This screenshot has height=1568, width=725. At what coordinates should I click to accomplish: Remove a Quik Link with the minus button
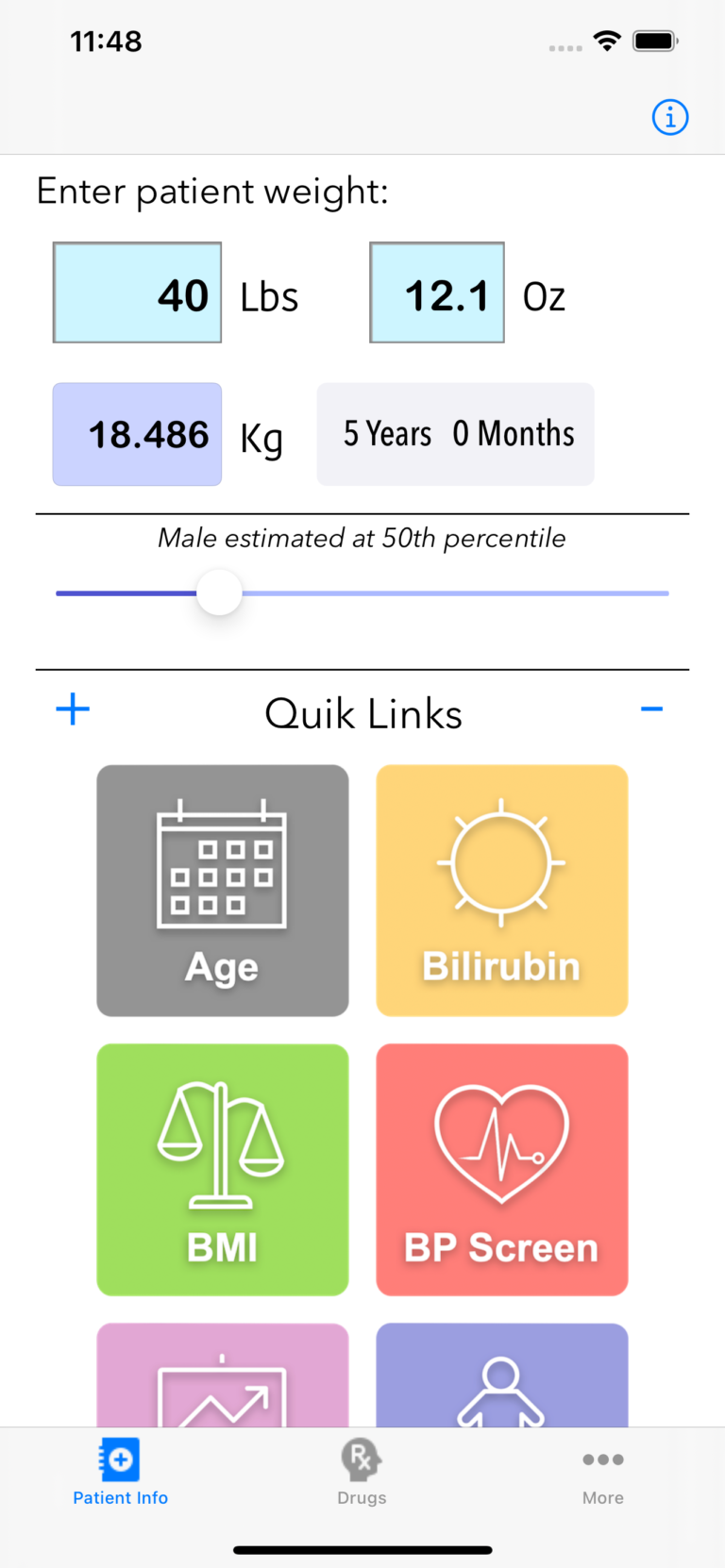point(652,709)
